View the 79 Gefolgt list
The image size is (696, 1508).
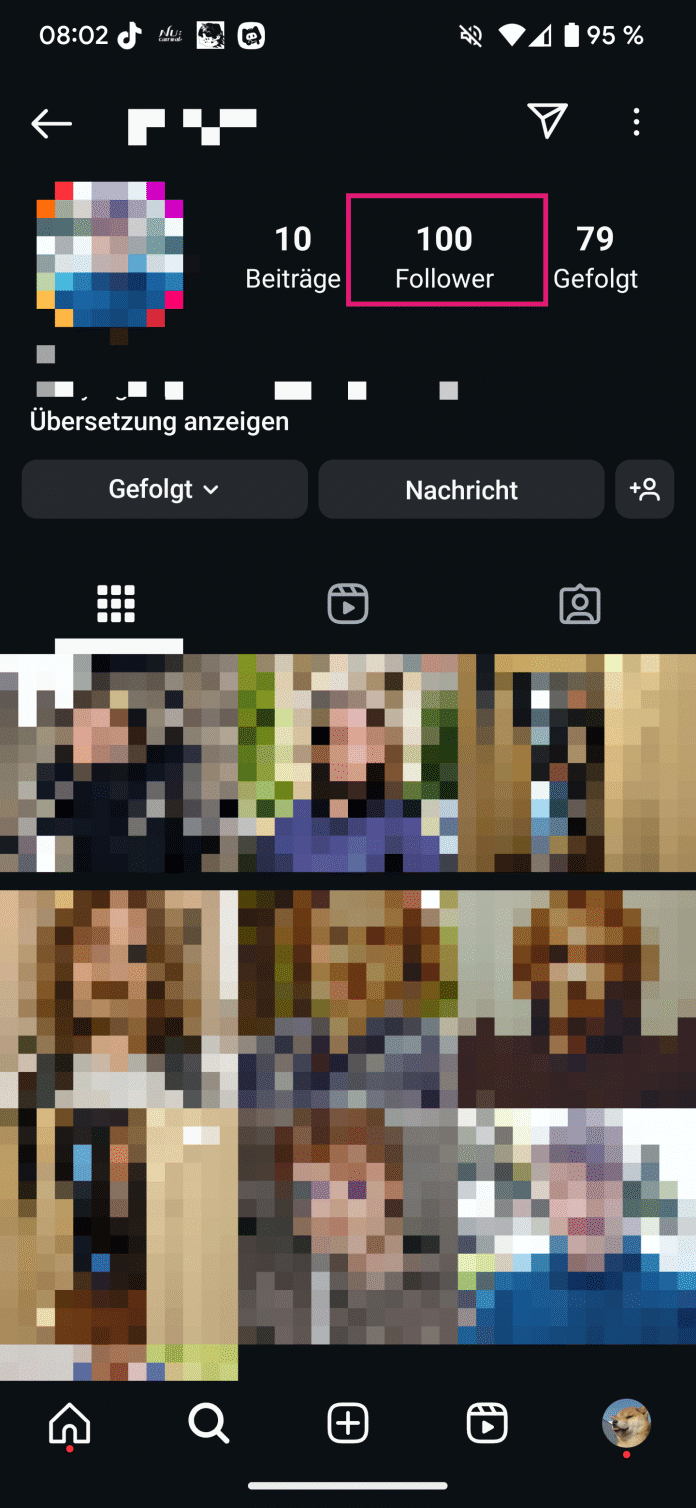click(x=595, y=255)
